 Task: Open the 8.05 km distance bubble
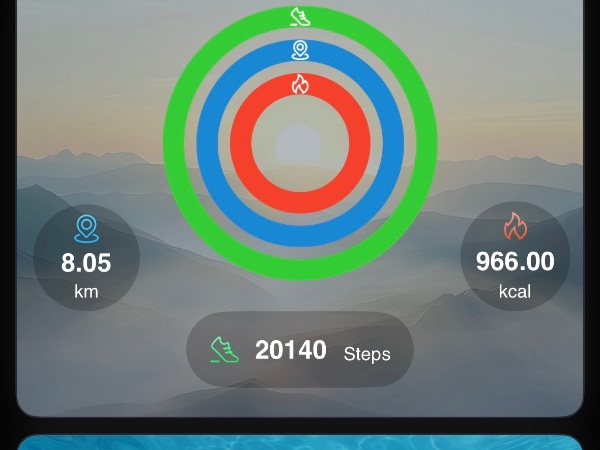86,258
